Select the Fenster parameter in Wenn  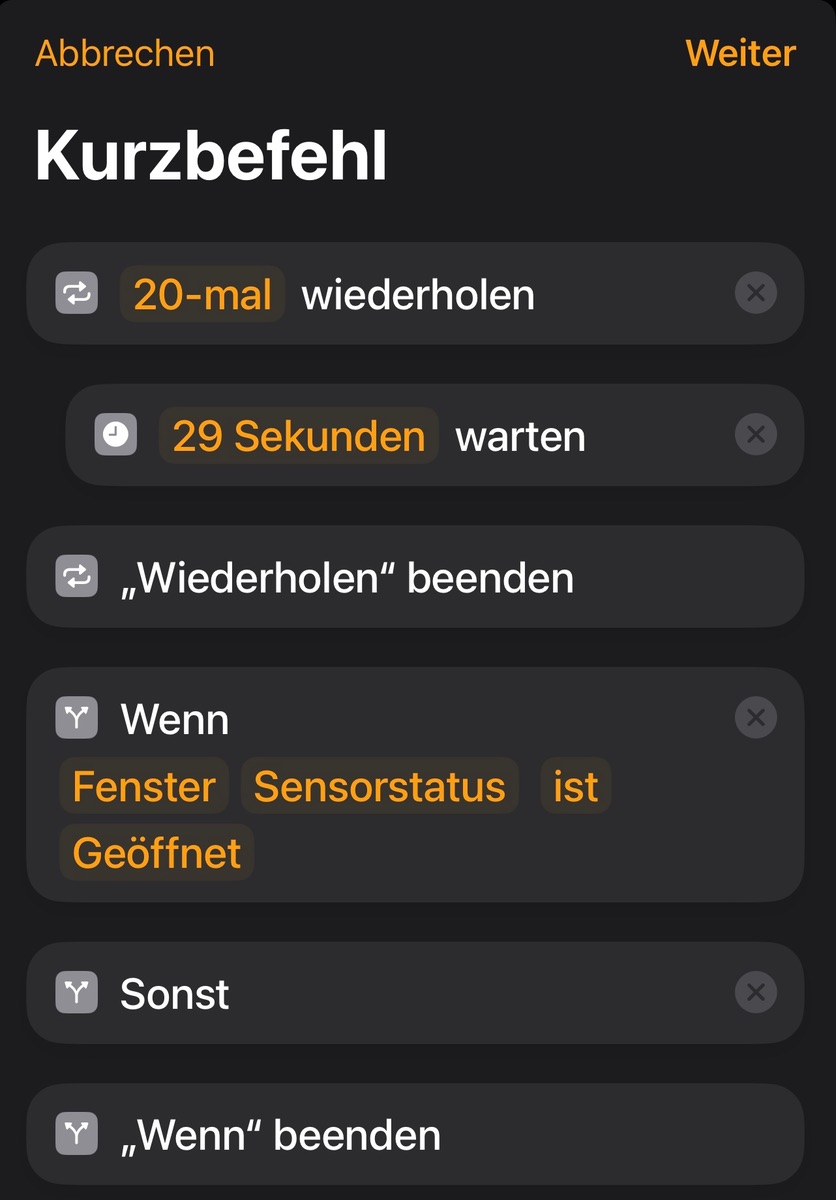tap(144, 787)
